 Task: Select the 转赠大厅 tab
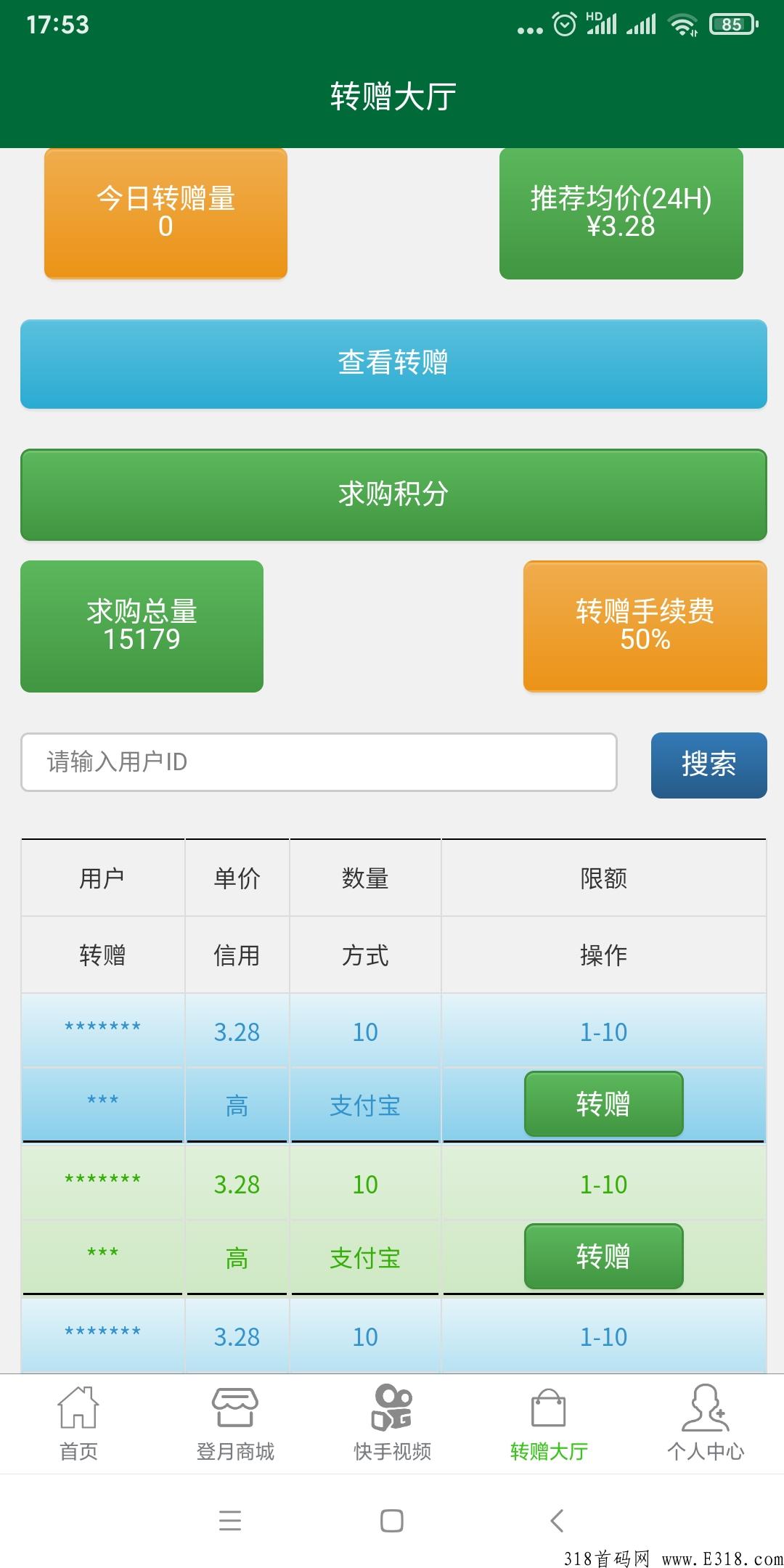coord(549,1423)
